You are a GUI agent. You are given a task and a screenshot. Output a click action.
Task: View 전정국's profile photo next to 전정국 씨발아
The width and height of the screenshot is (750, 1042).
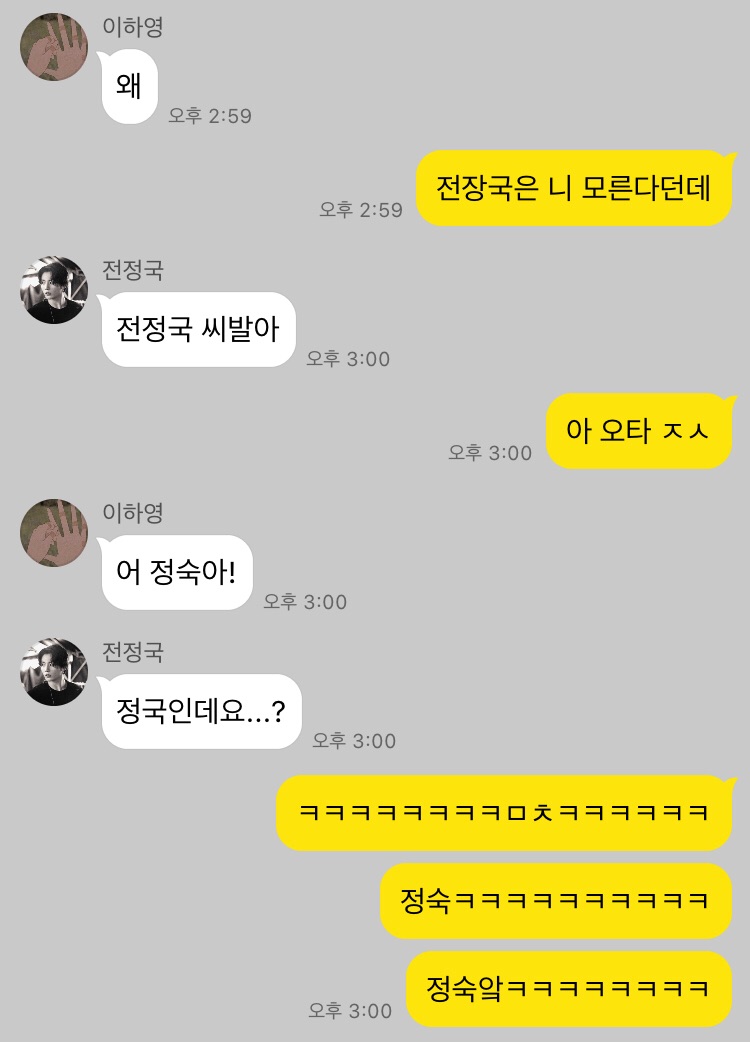(54, 290)
